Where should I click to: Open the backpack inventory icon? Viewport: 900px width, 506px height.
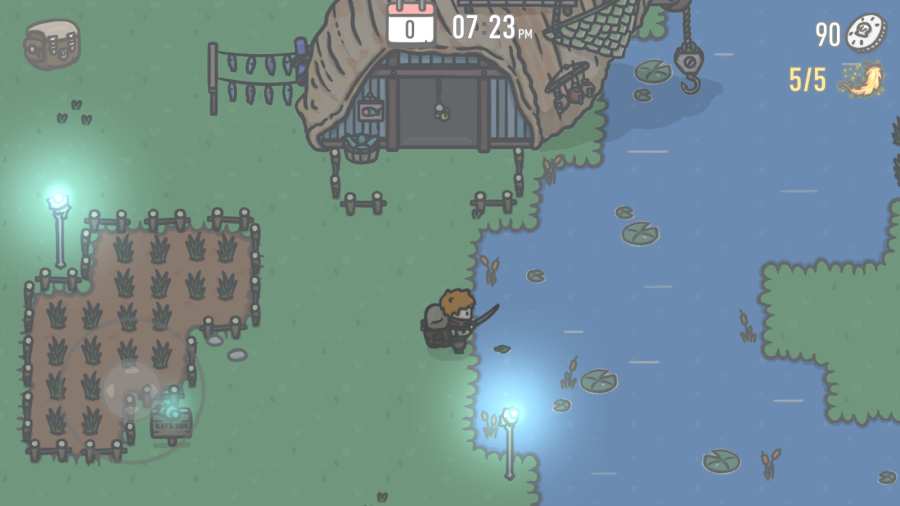[52, 45]
